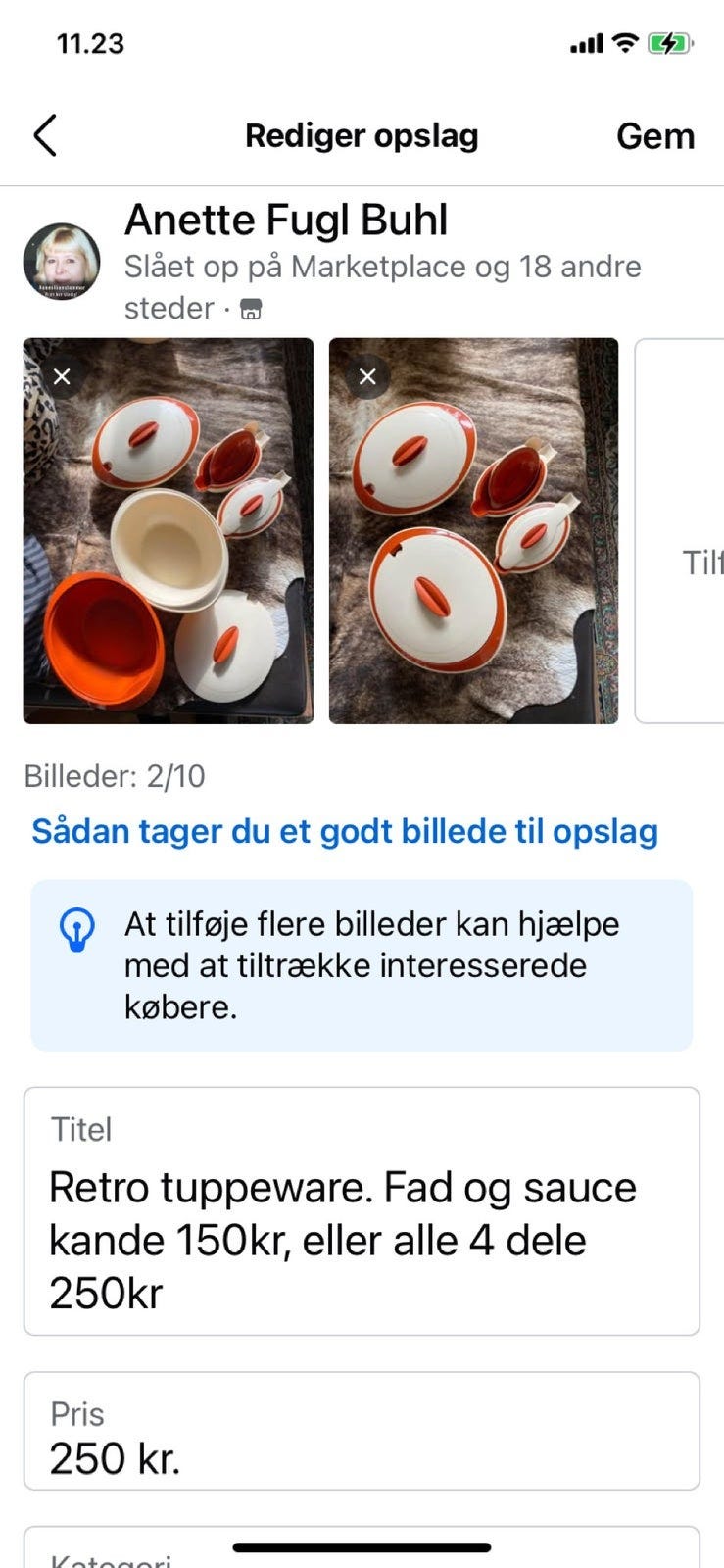This screenshot has width=724, height=1568.
Task: Tap the Rediger opslag header title
Action: point(362,135)
